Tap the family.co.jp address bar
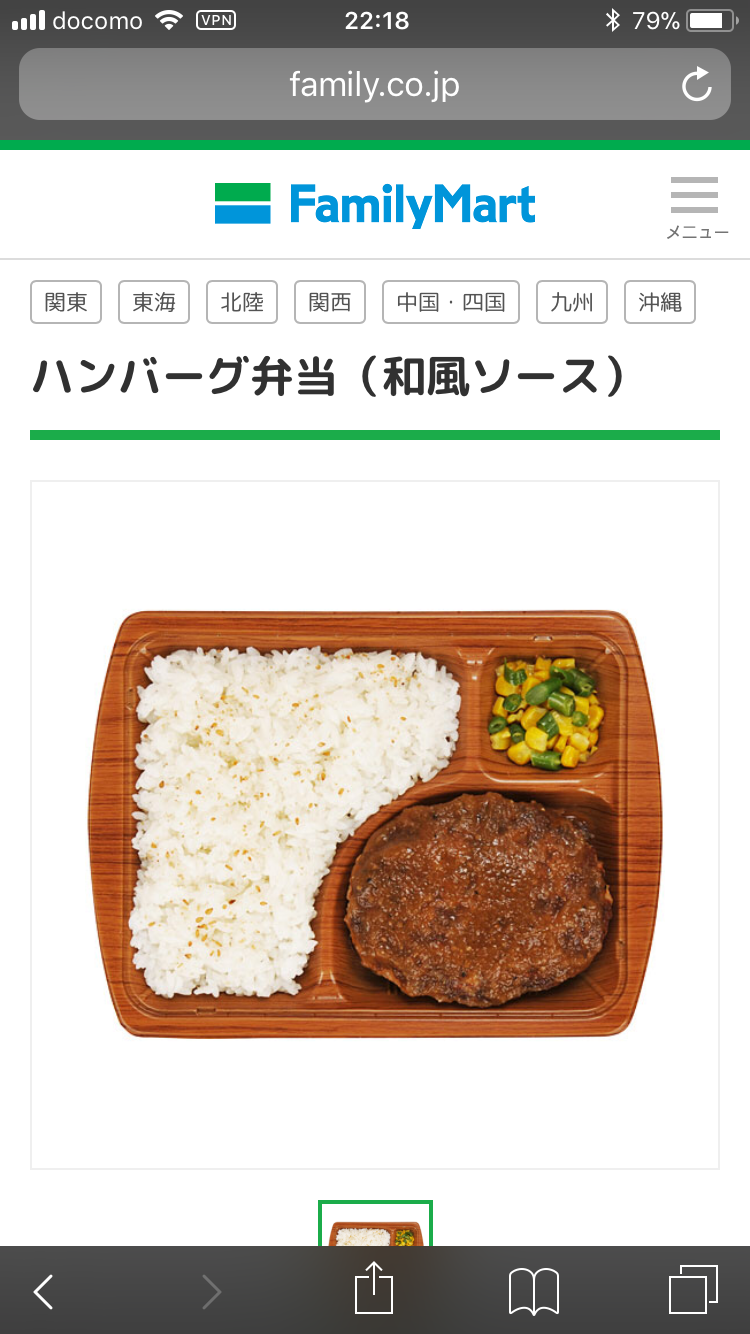The height and width of the screenshot is (1334, 750). point(374,85)
